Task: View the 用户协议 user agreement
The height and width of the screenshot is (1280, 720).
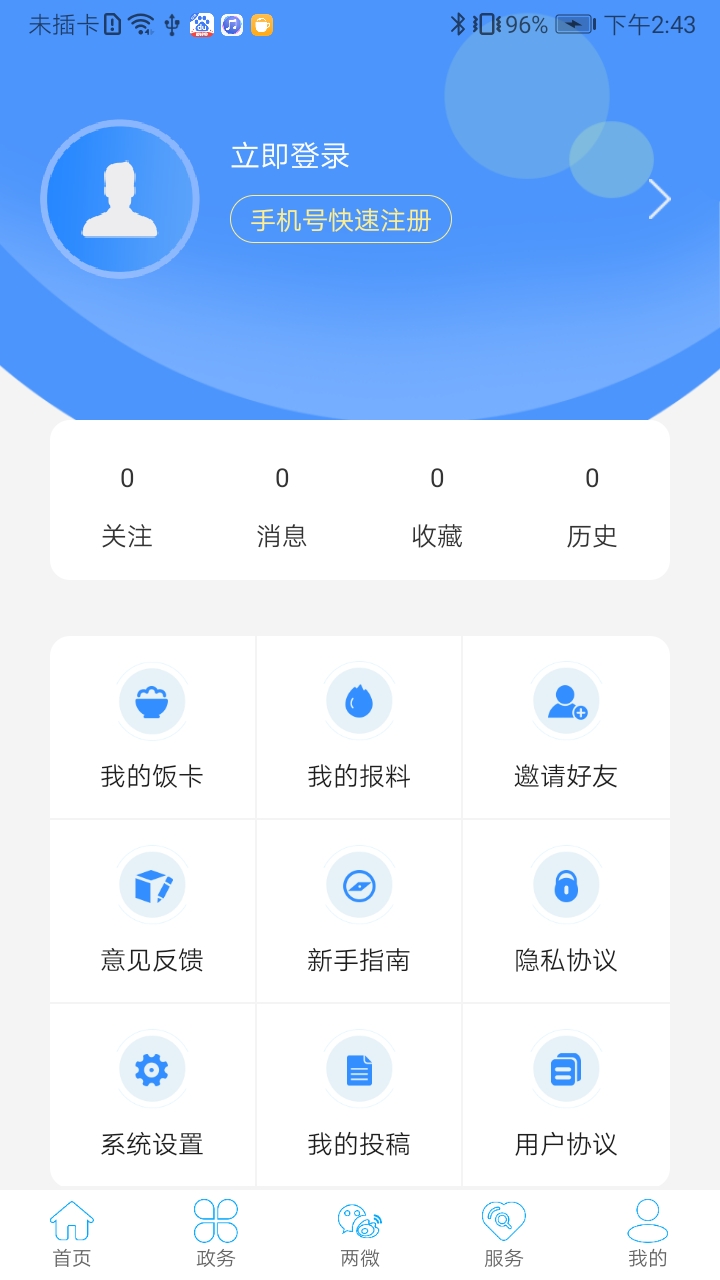Action: (566, 1094)
